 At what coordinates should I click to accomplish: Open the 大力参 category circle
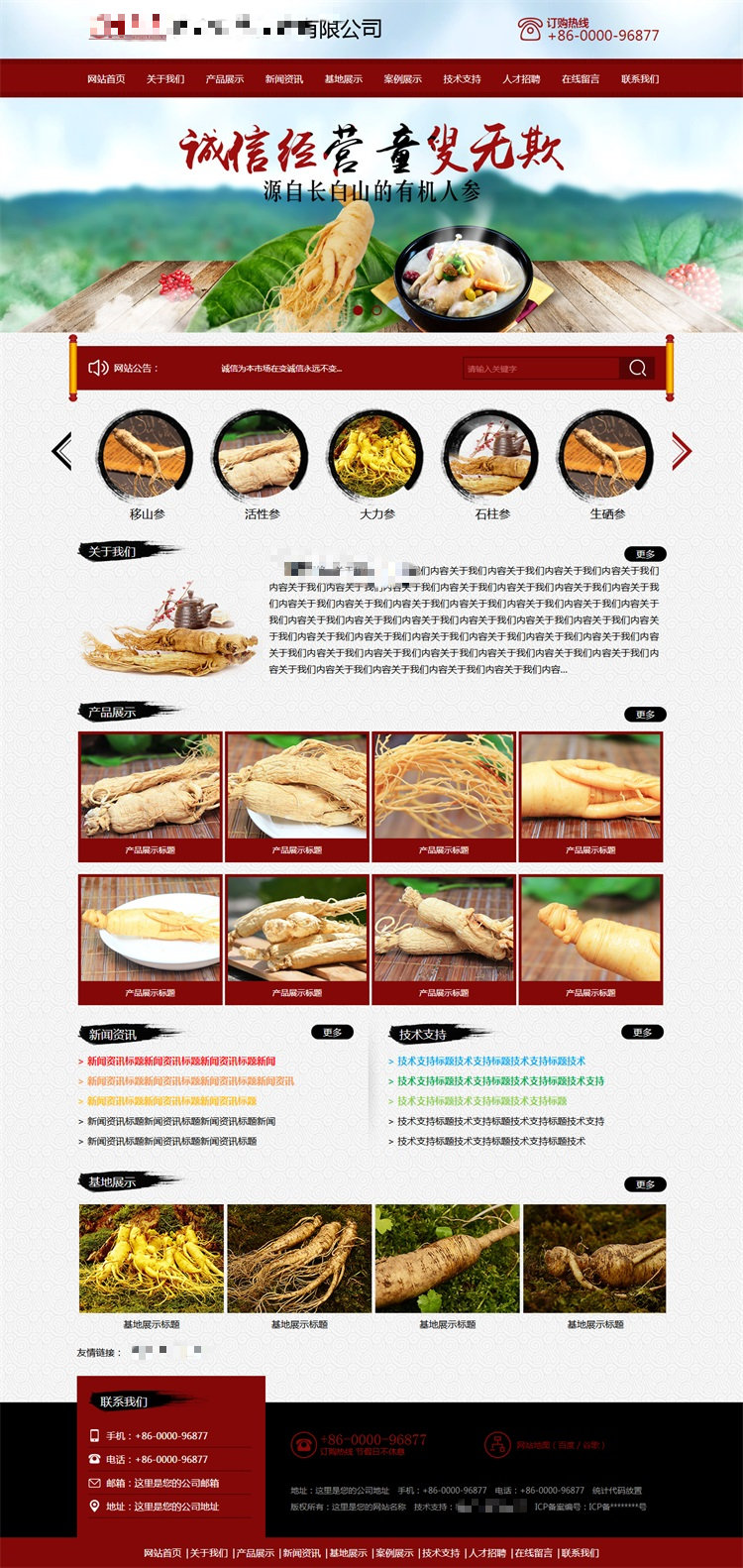point(376,458)
